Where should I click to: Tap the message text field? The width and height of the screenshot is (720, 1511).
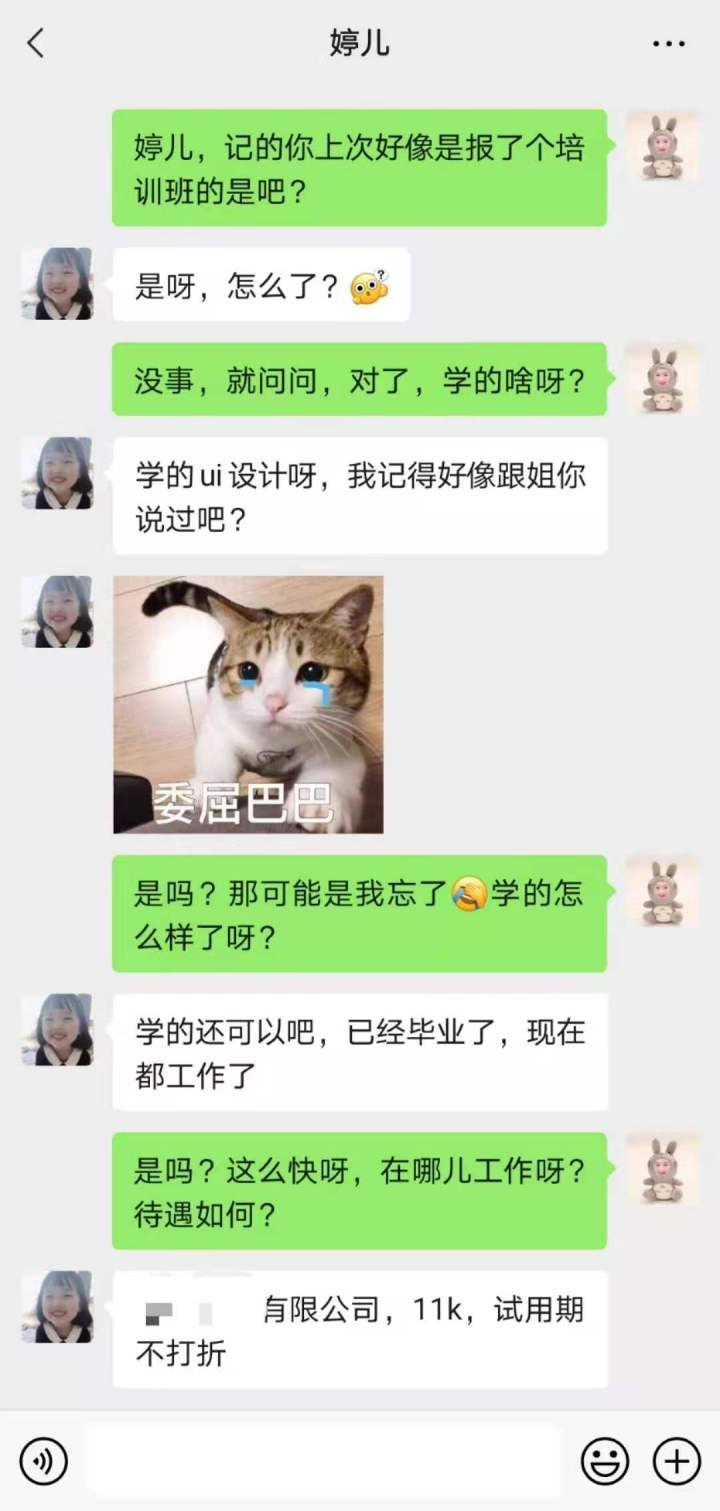coord(322,1461)
